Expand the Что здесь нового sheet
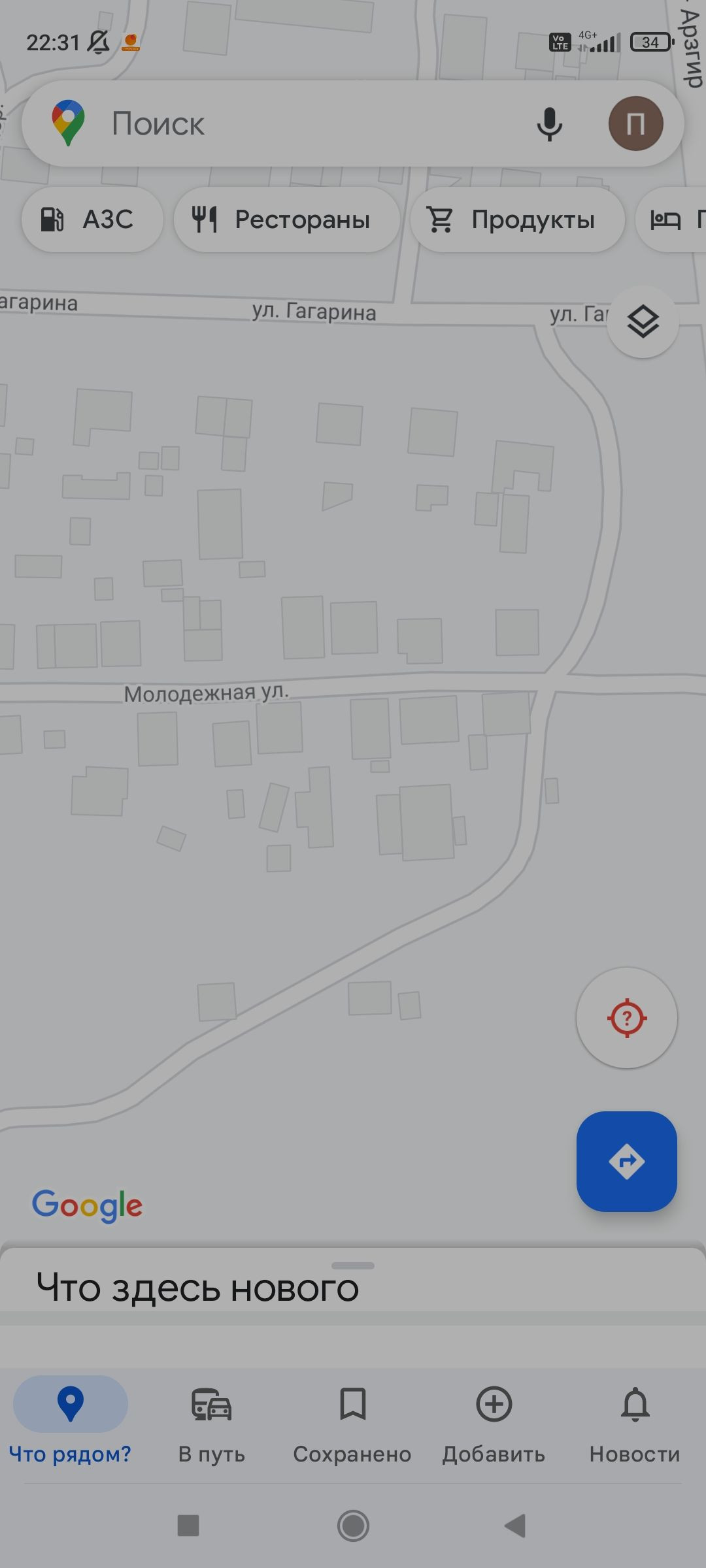Image resolution: width=706 pixels, height=1568 pixels. click(353, 1284)
